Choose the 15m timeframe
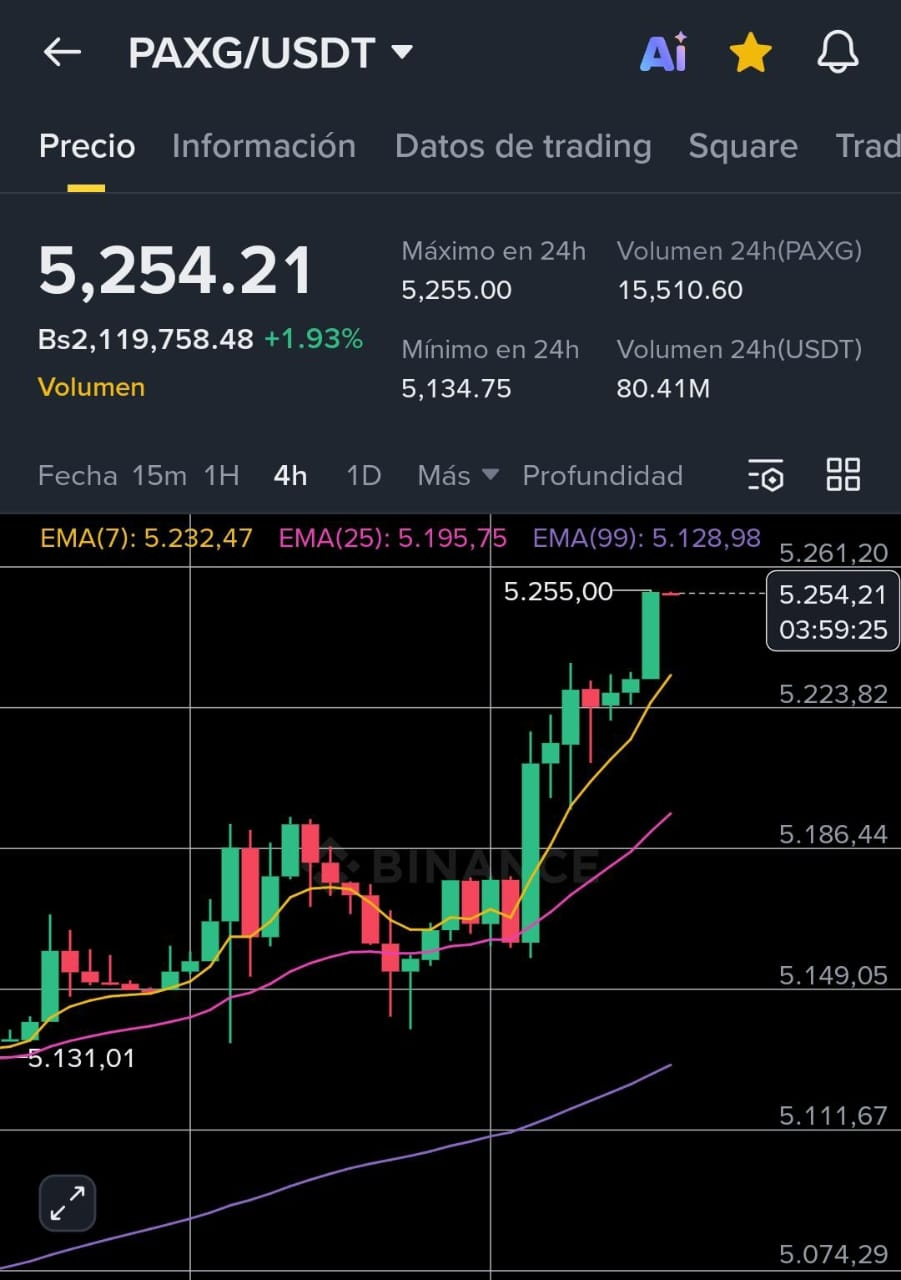The height and width of the screenshot is (1280, 901). (x=159, y=475)
